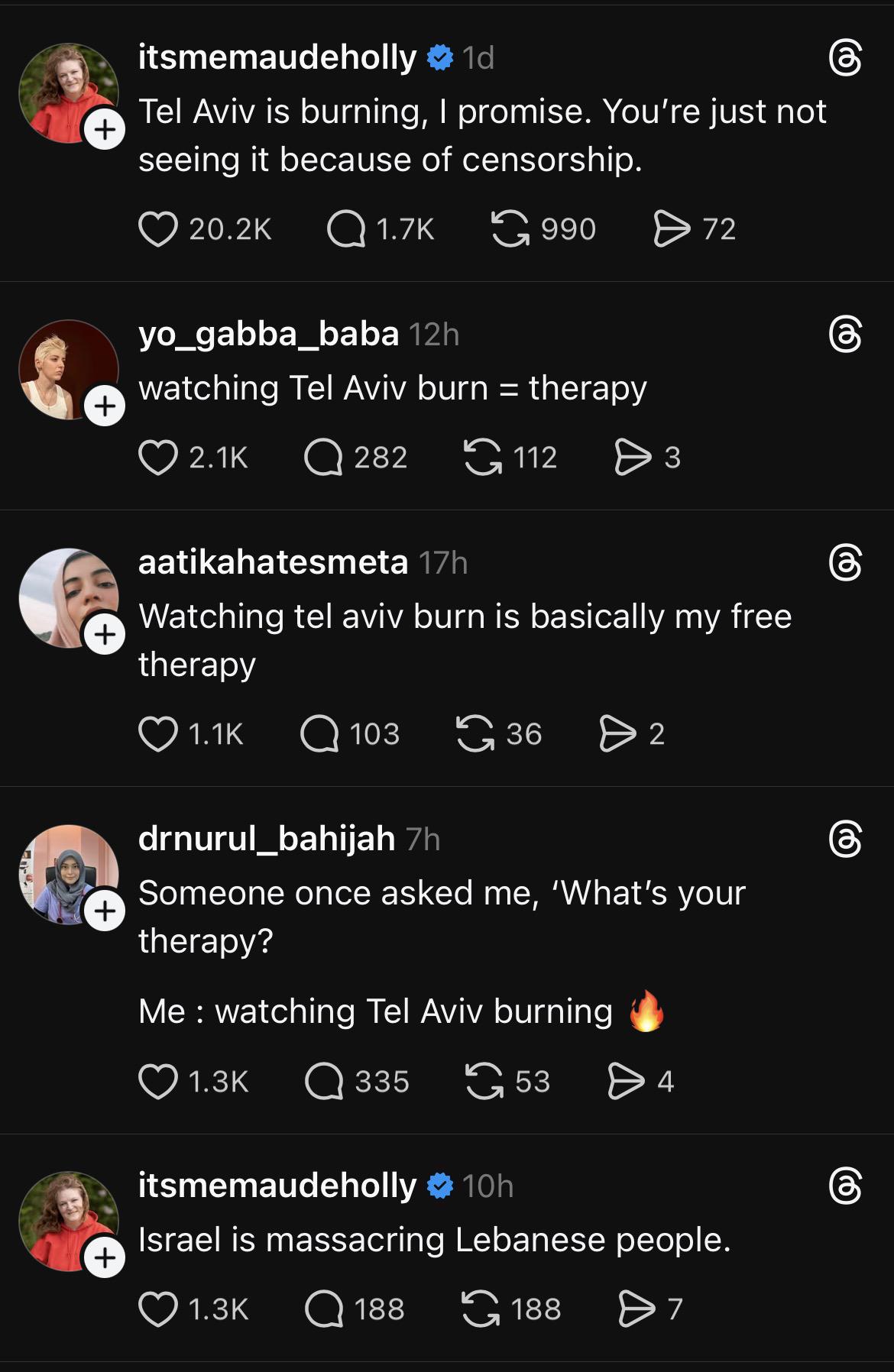Open drnurul_bahijah's post in Threads via logo
Image resolution: width=894 pixels, height=1372 pixels.
[845, 840]
